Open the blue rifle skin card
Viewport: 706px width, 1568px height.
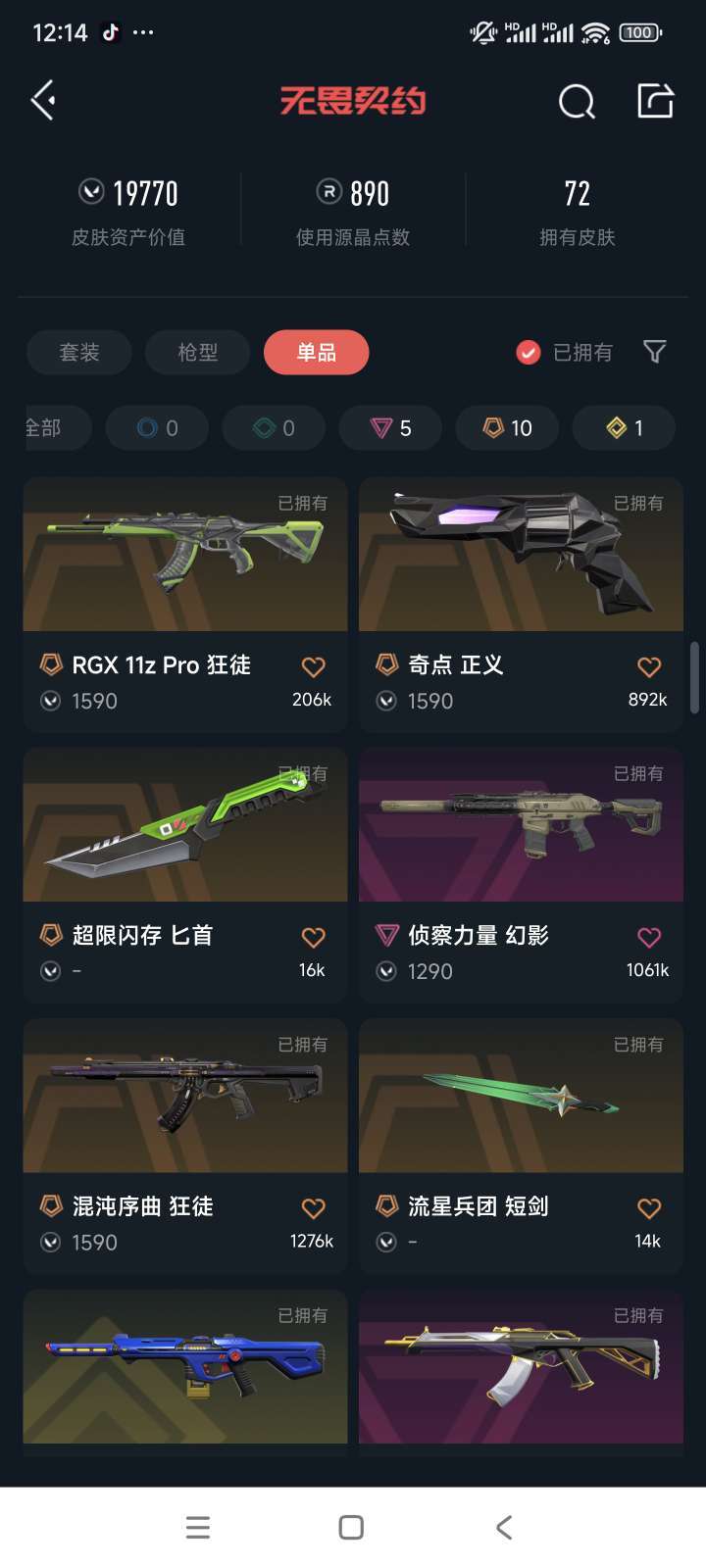click(x=185, y=1367)
